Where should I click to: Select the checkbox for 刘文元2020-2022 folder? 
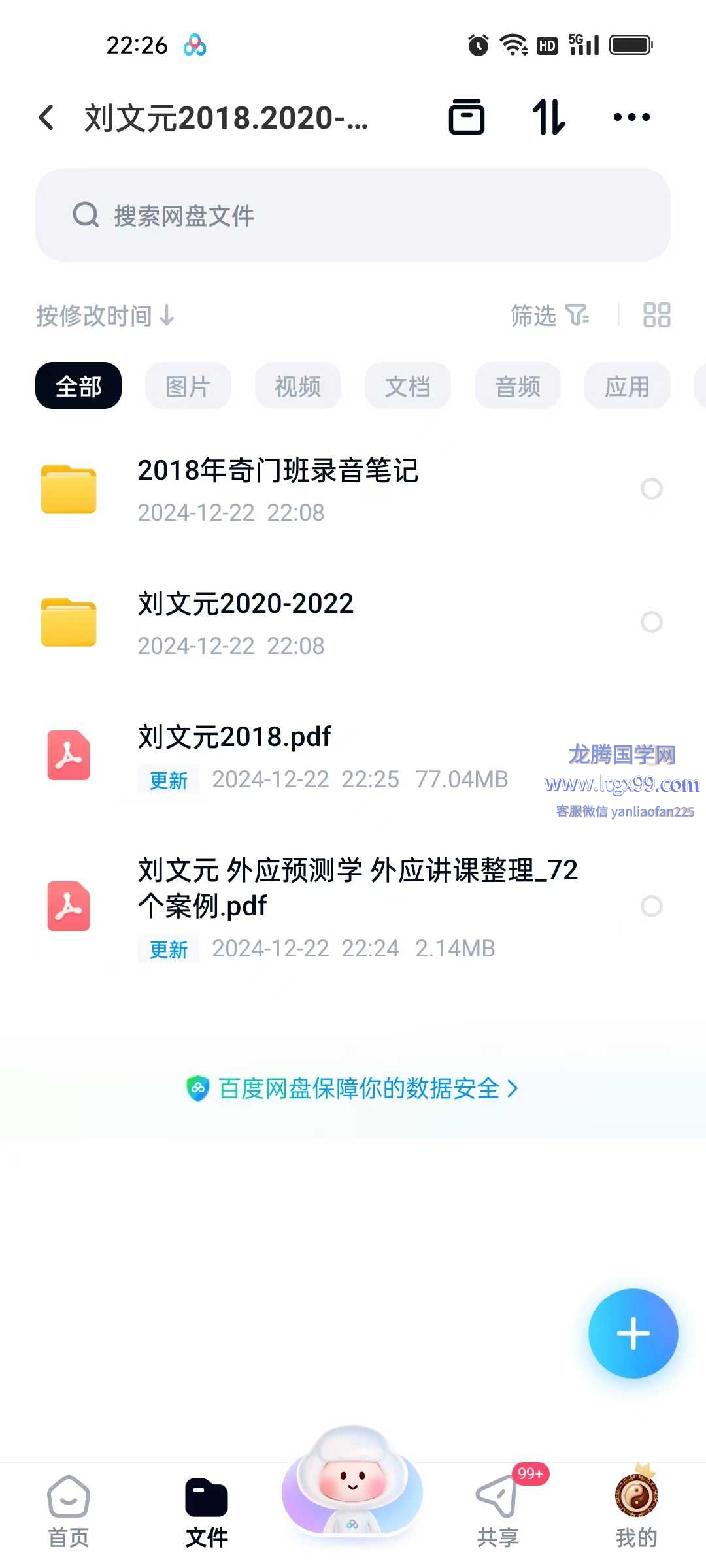pos(651,622)
